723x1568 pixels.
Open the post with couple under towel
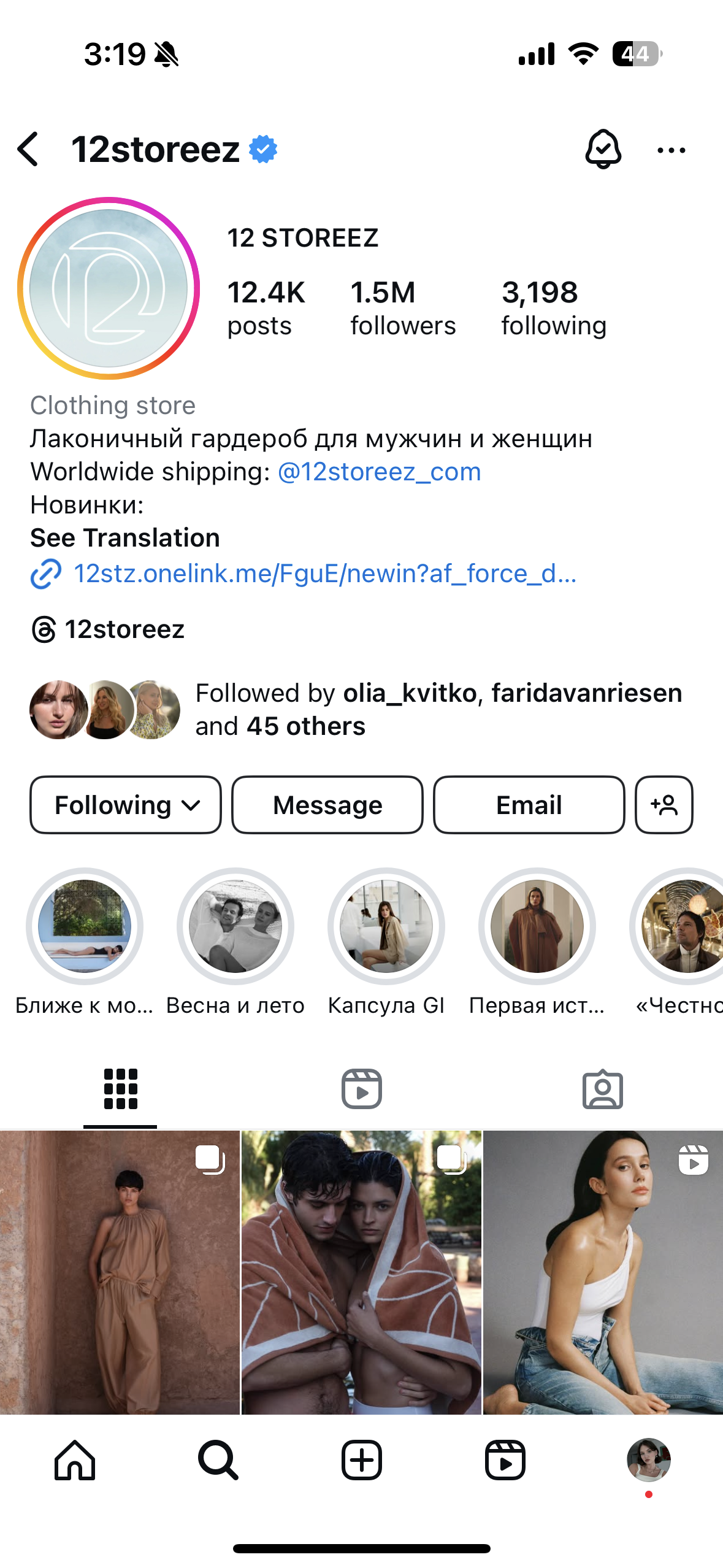coord(361,1272)
